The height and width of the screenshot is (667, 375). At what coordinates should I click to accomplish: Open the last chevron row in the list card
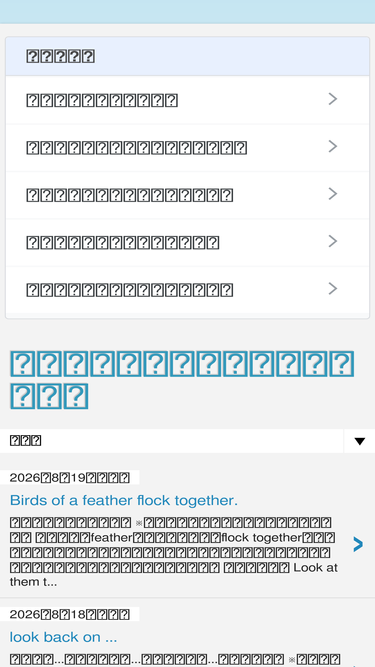point(188,290)
